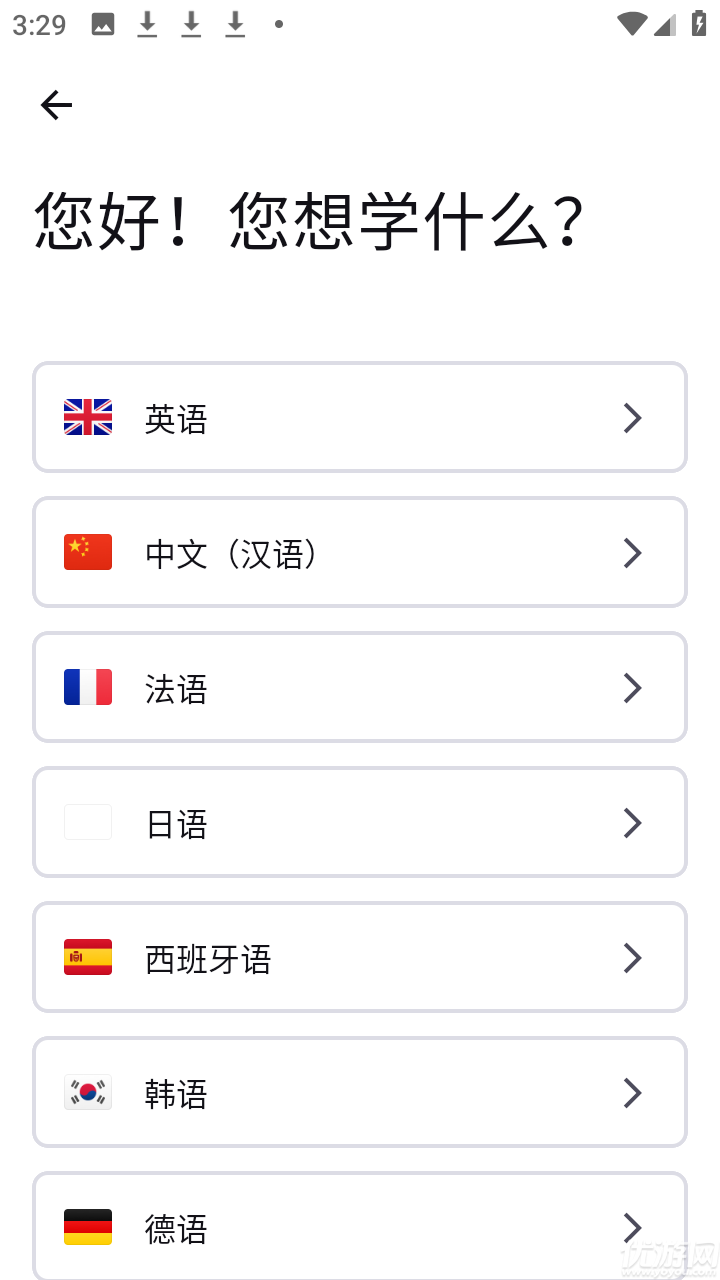Choose 中文（汉语） from the language list
This screenshot has width=720, height=1280.
click(359, 552)
